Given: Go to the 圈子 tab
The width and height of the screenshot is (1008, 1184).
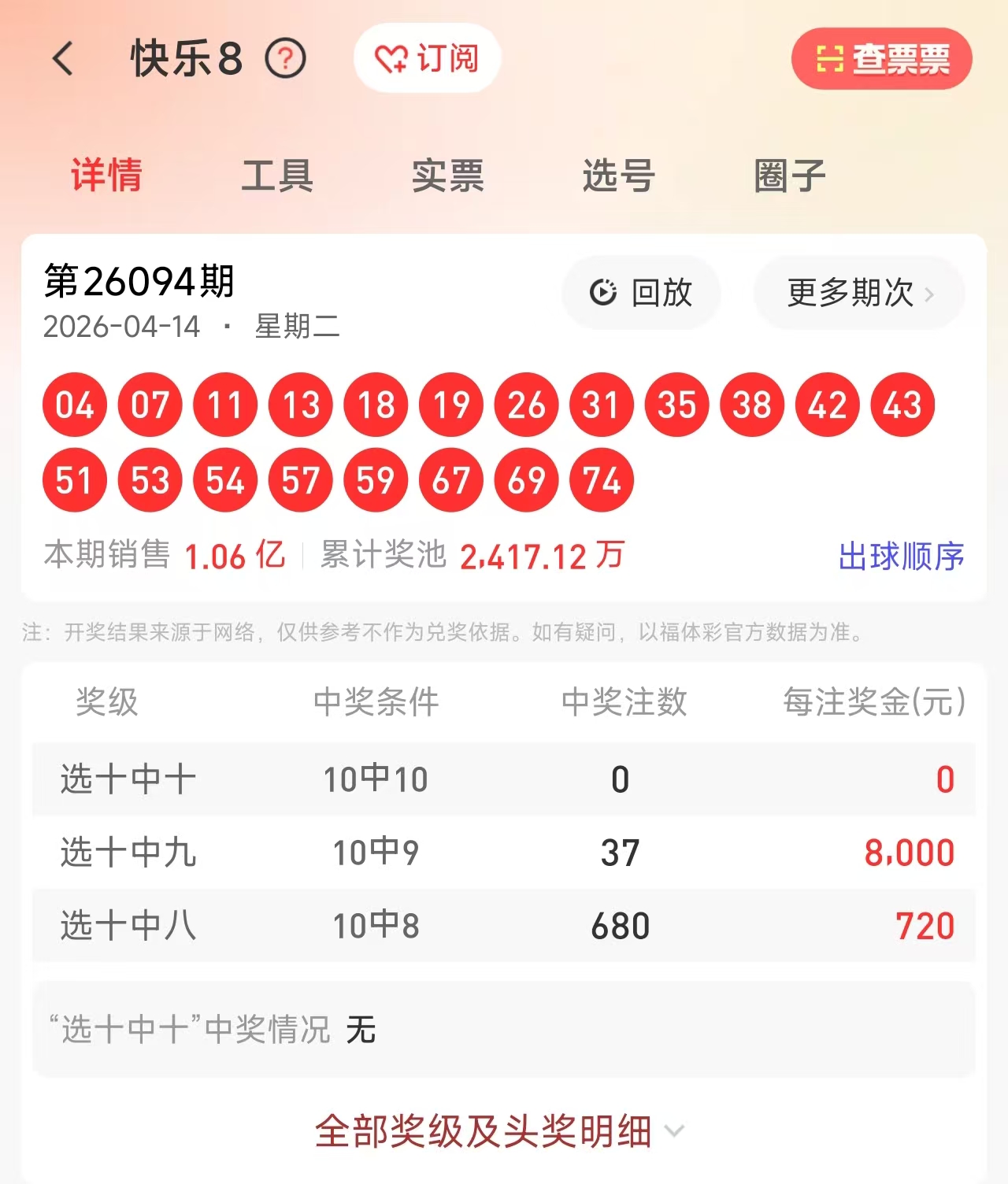Looking at the screenshot, I should (789, 175).
